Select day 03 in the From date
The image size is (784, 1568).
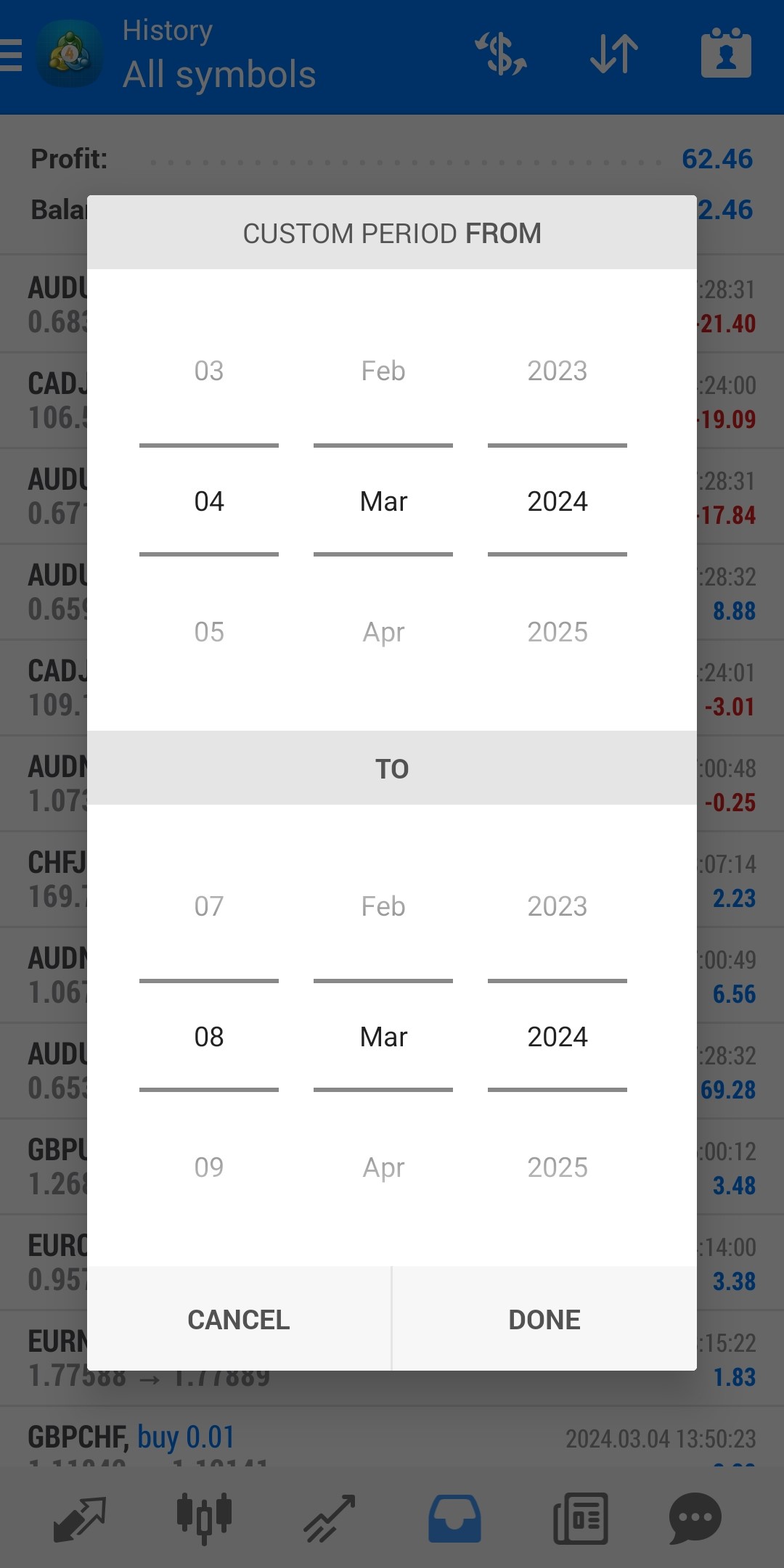point(209,371)
